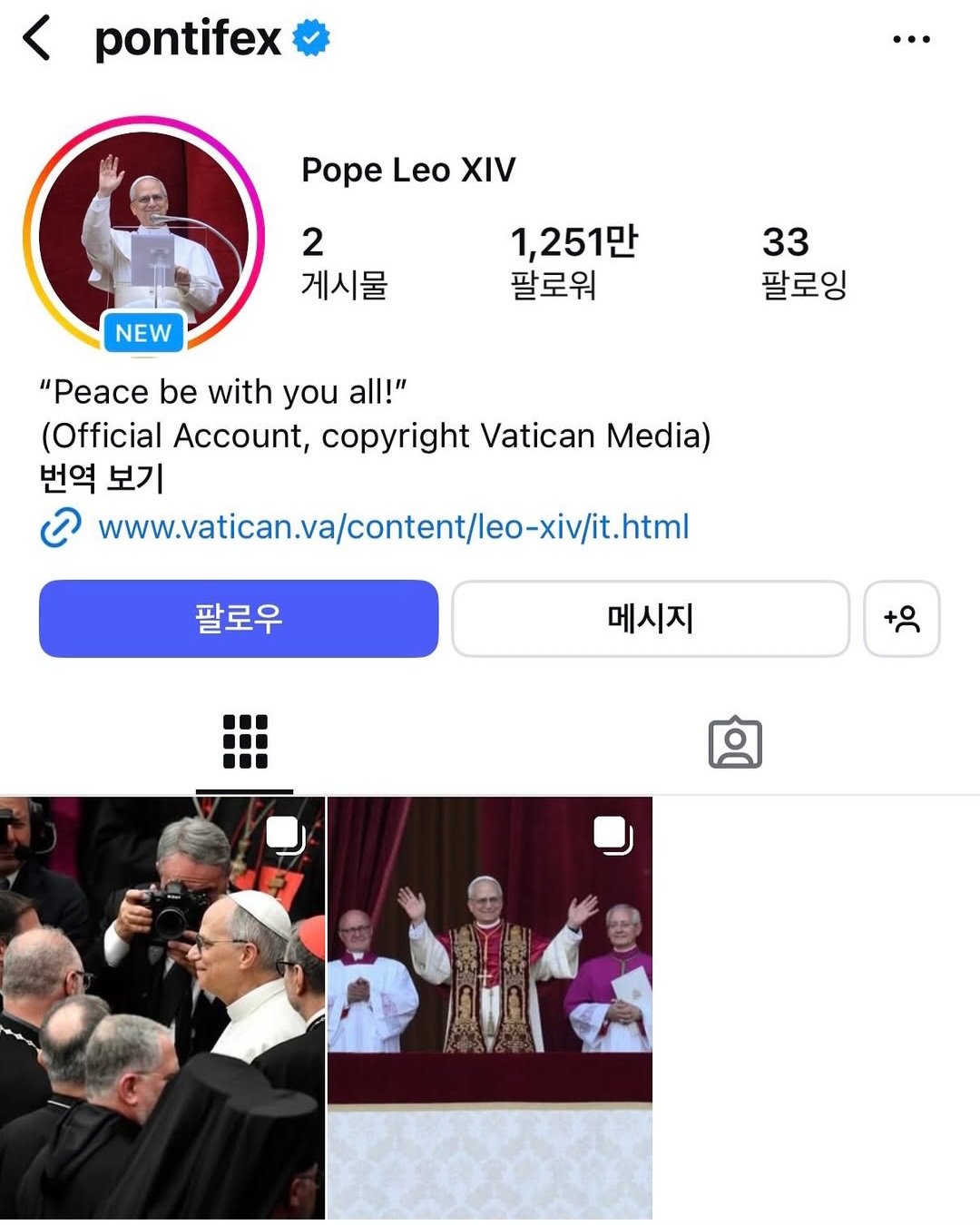View Pope Leo XIV's new story

coord(143,234)
